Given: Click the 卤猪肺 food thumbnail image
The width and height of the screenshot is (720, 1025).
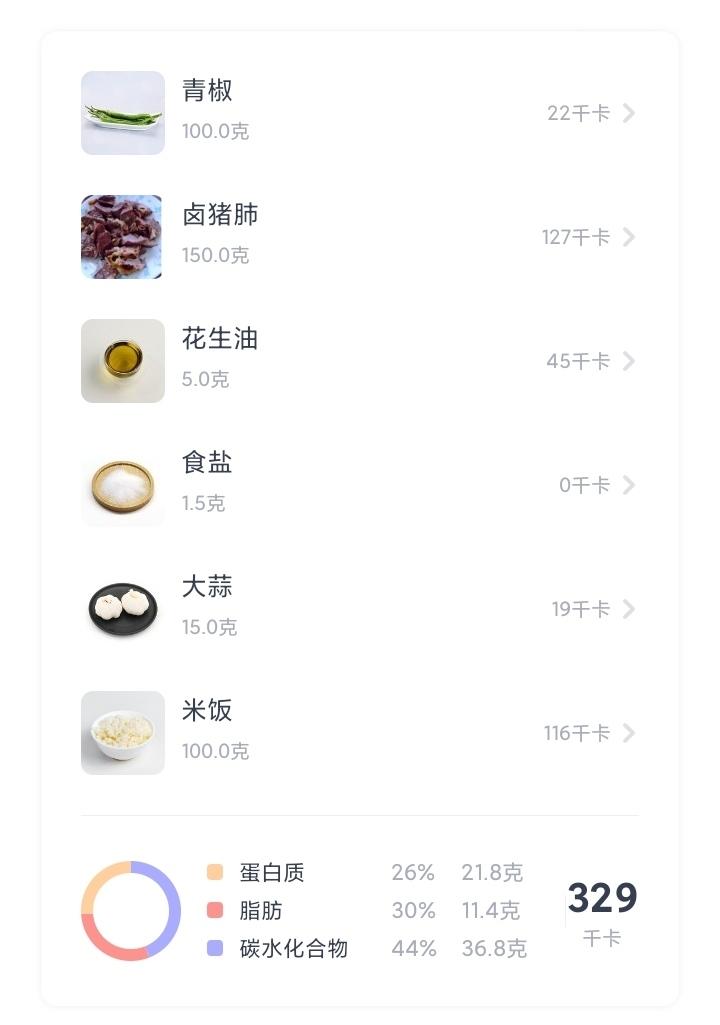Looking at the screenshot, I should (122, 237).
